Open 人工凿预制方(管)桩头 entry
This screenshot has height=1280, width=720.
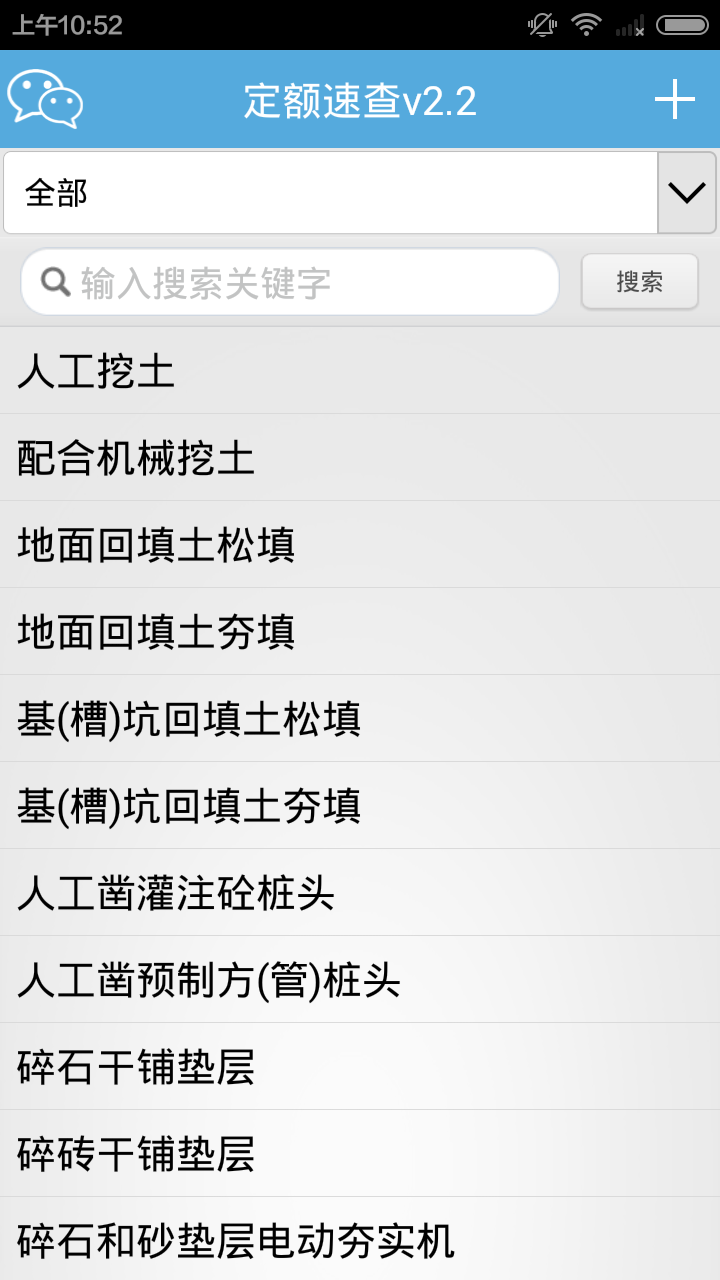click(360, 981)
